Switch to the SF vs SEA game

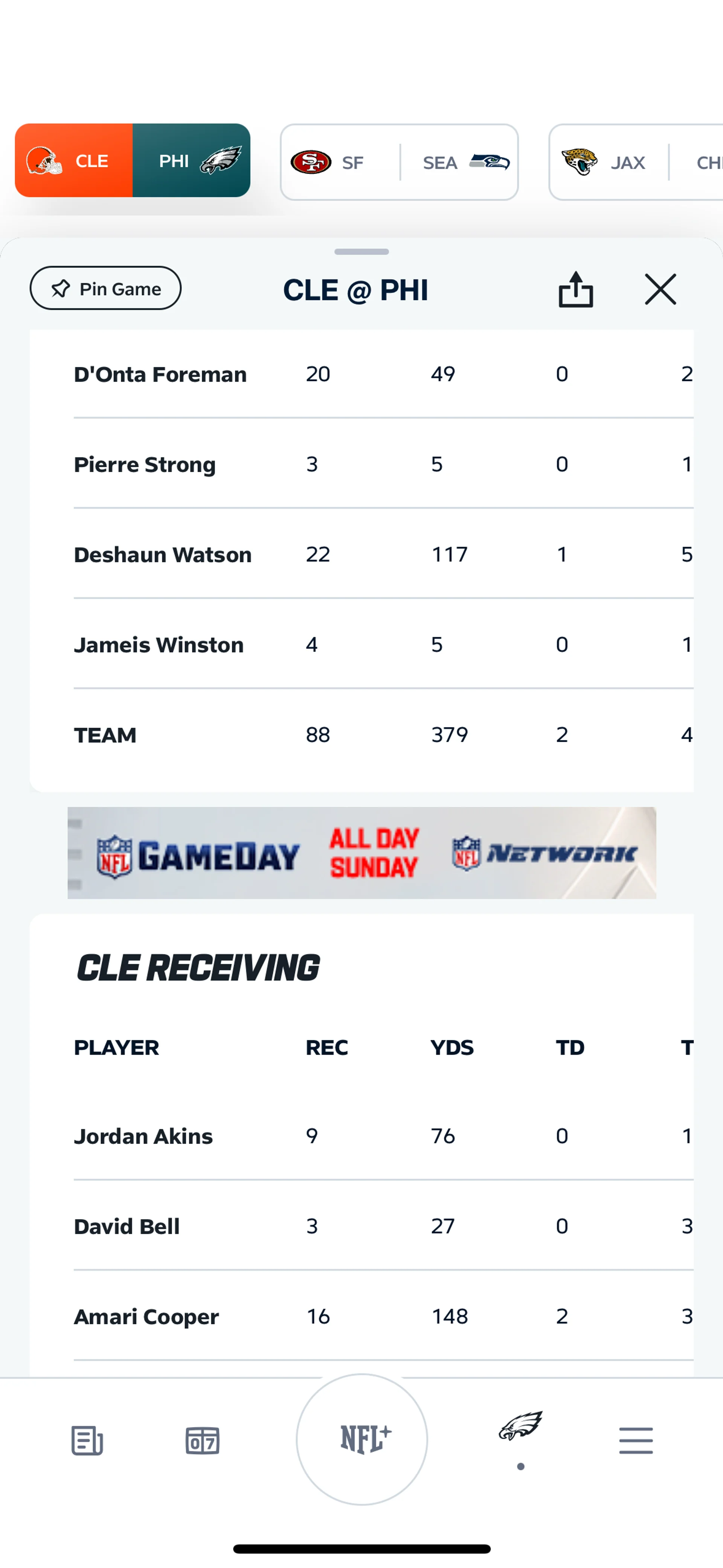[x=399, y=162]
